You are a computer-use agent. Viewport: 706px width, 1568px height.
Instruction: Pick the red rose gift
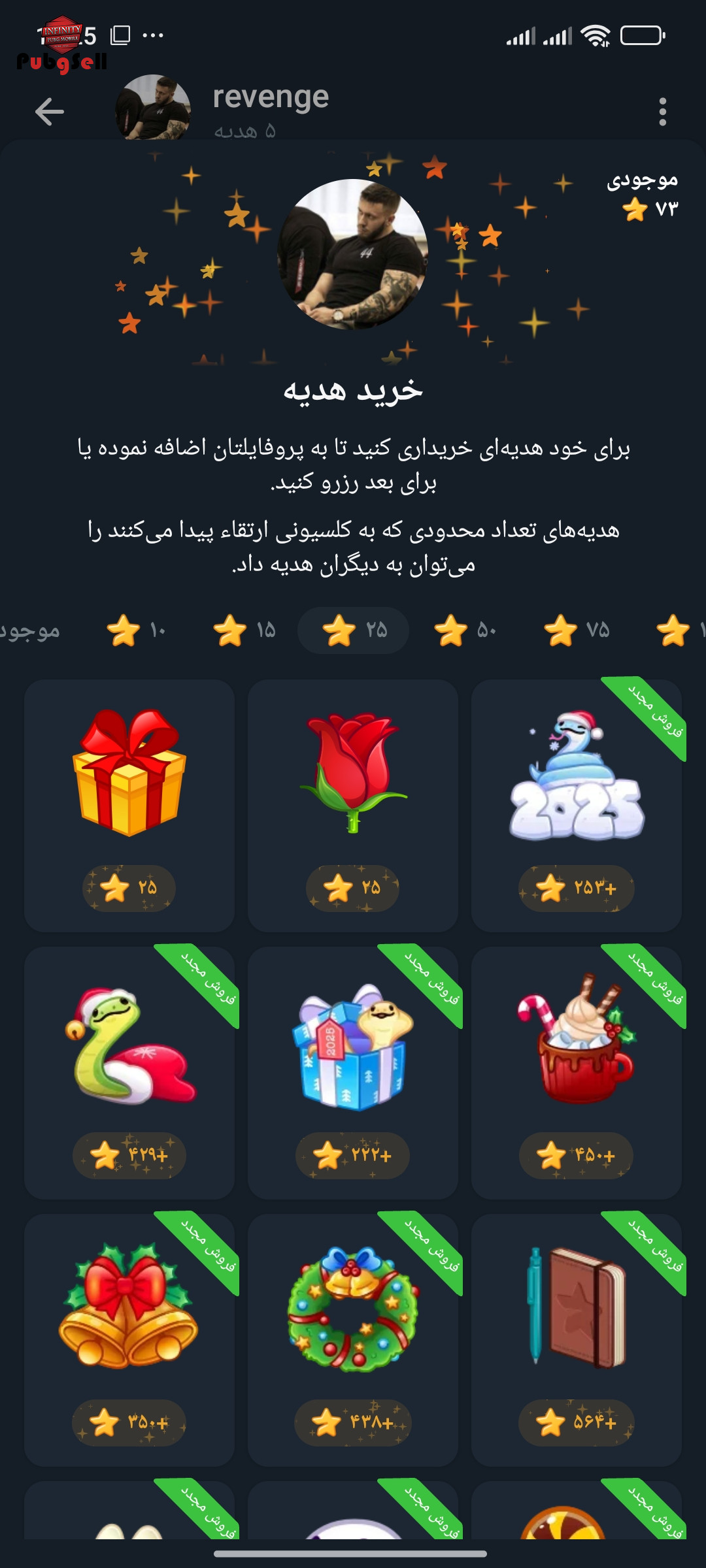[353, 806]
